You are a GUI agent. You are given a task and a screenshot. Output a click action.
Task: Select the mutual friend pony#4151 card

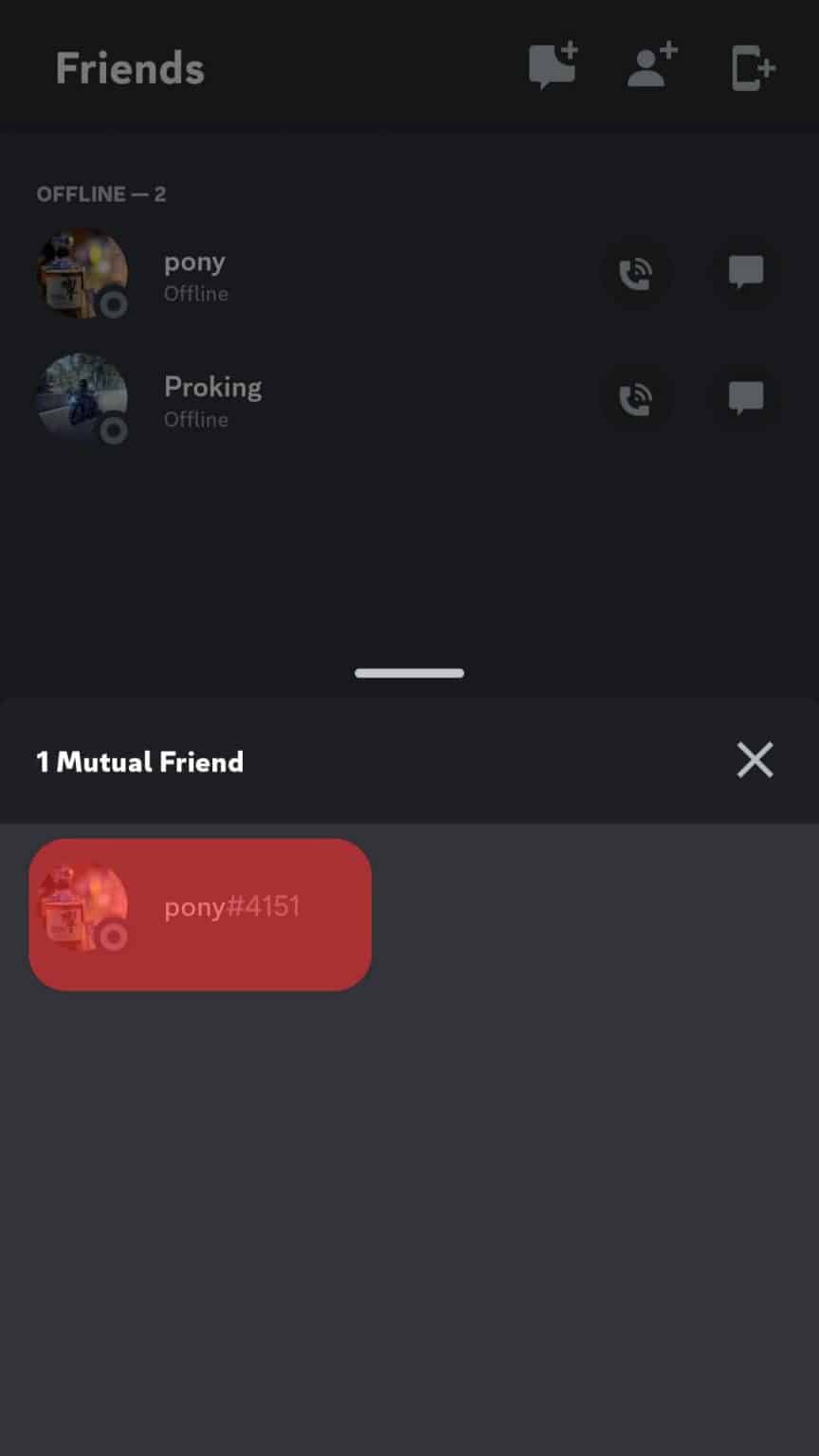tap(199, 913)
